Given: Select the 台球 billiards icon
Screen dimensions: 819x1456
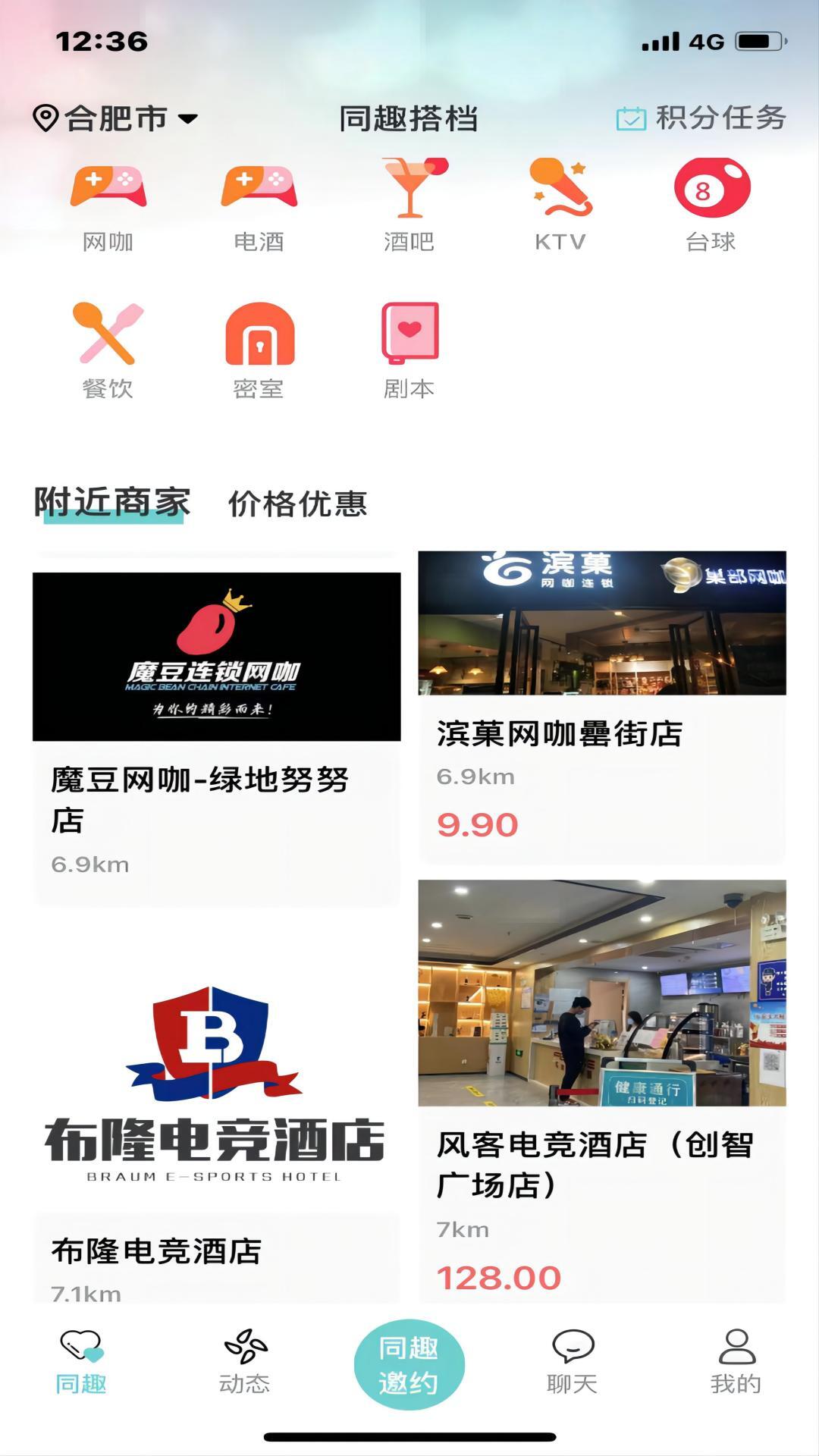Looking at the screenshot, I should [711, 190].
